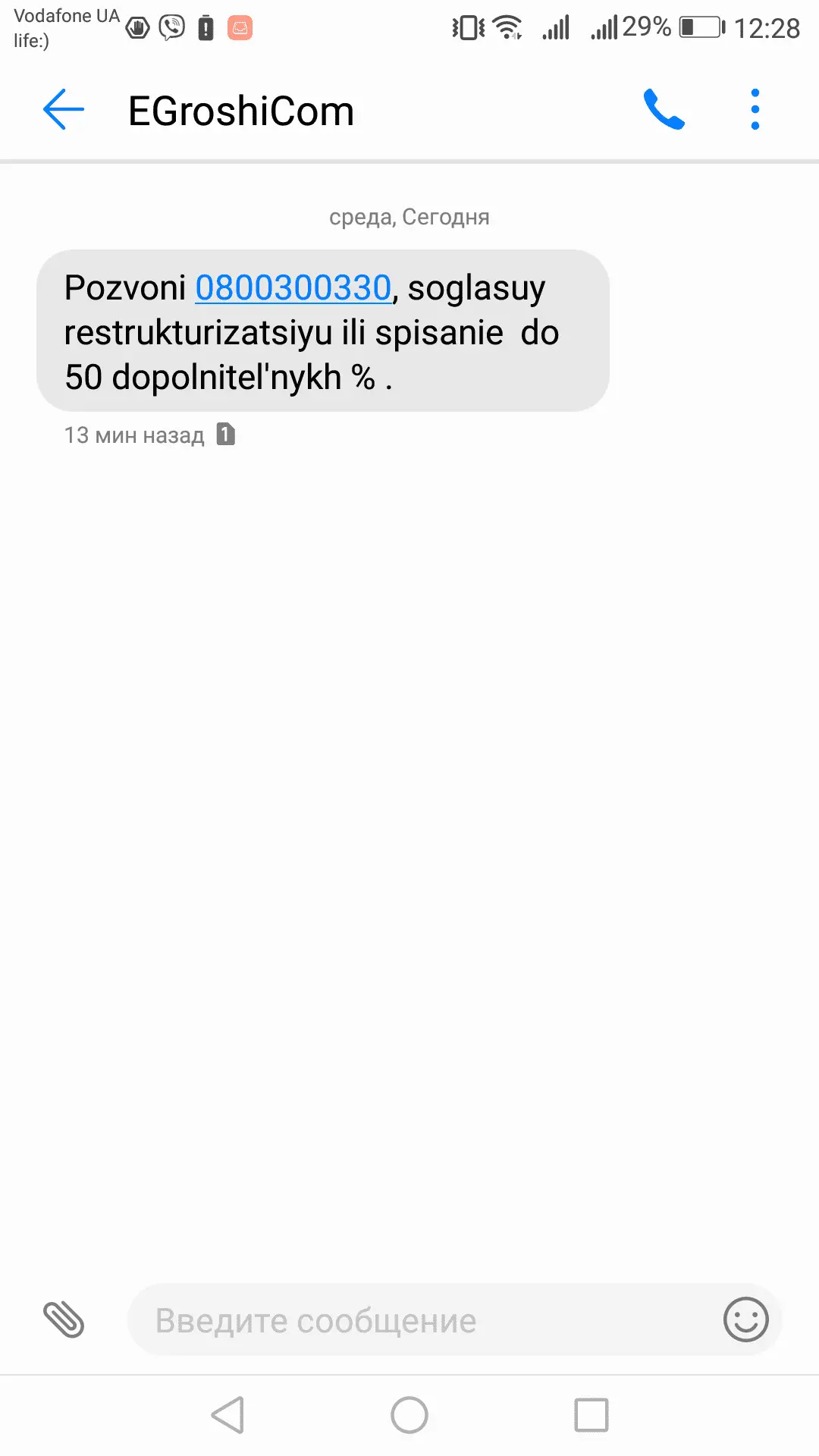819x1456 pixels.
Task: Open the emoji smiley picker
Action: (x=745, y=1319)
